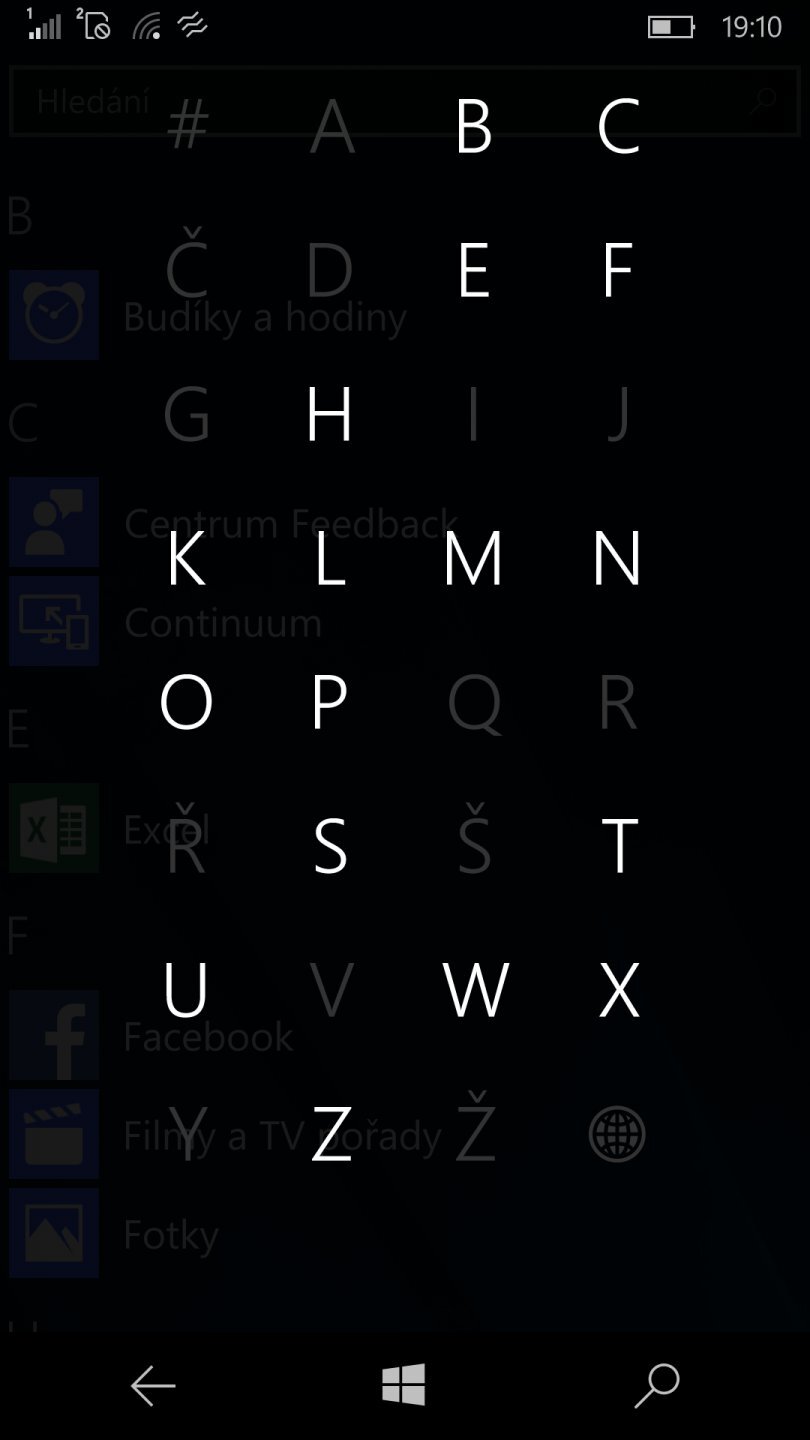This screenshot has width=810, height=1440.
Task: Tap the Hledání search input field
Action: tap(300, 101)
